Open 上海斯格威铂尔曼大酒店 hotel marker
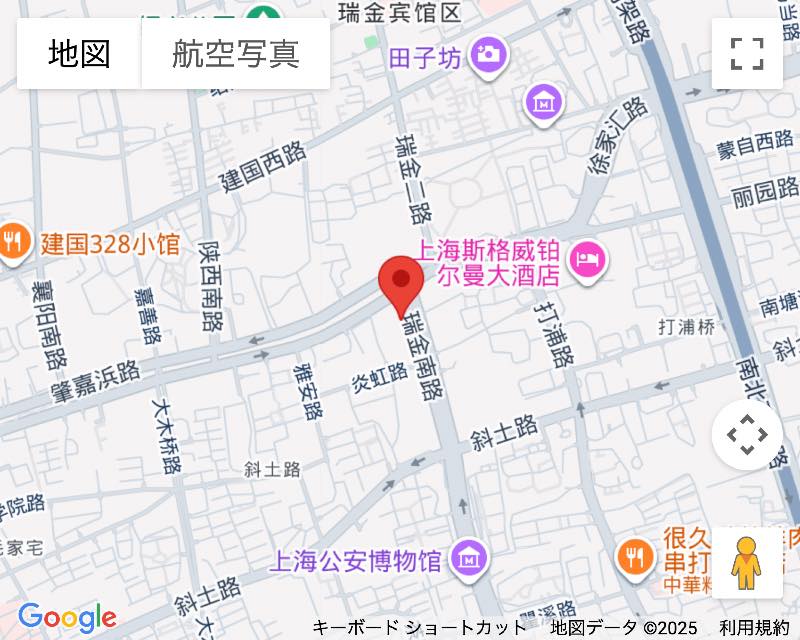 [587, 262]
